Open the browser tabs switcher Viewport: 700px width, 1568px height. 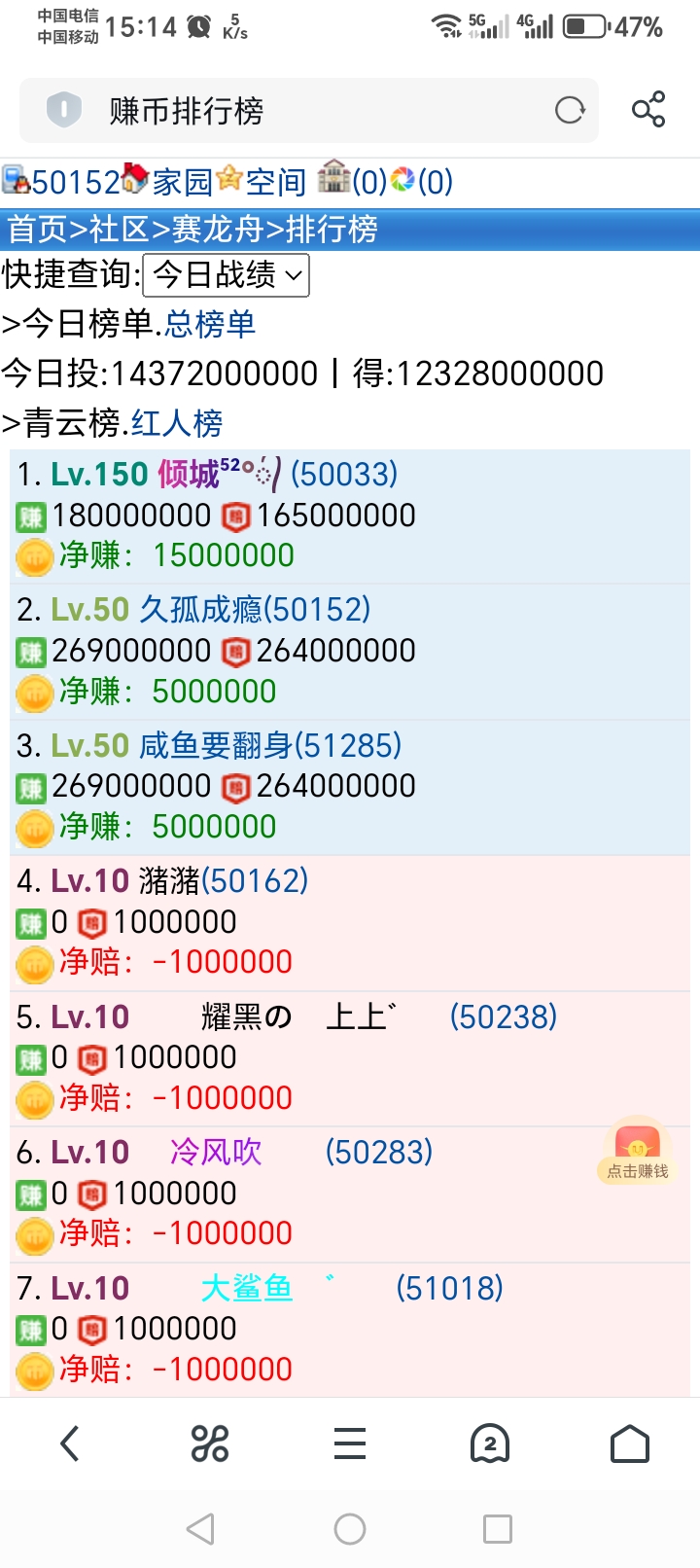490,1444
